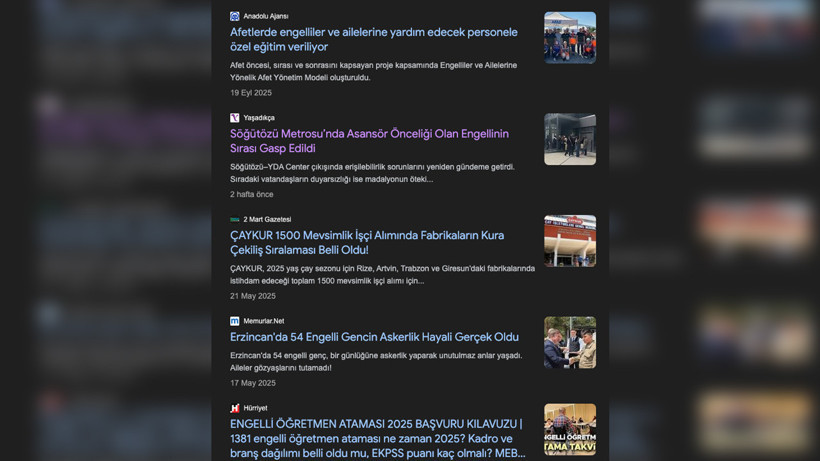
Task: Tap the Hürriyet story thumbnail
Action: click(x=570, y=429)
